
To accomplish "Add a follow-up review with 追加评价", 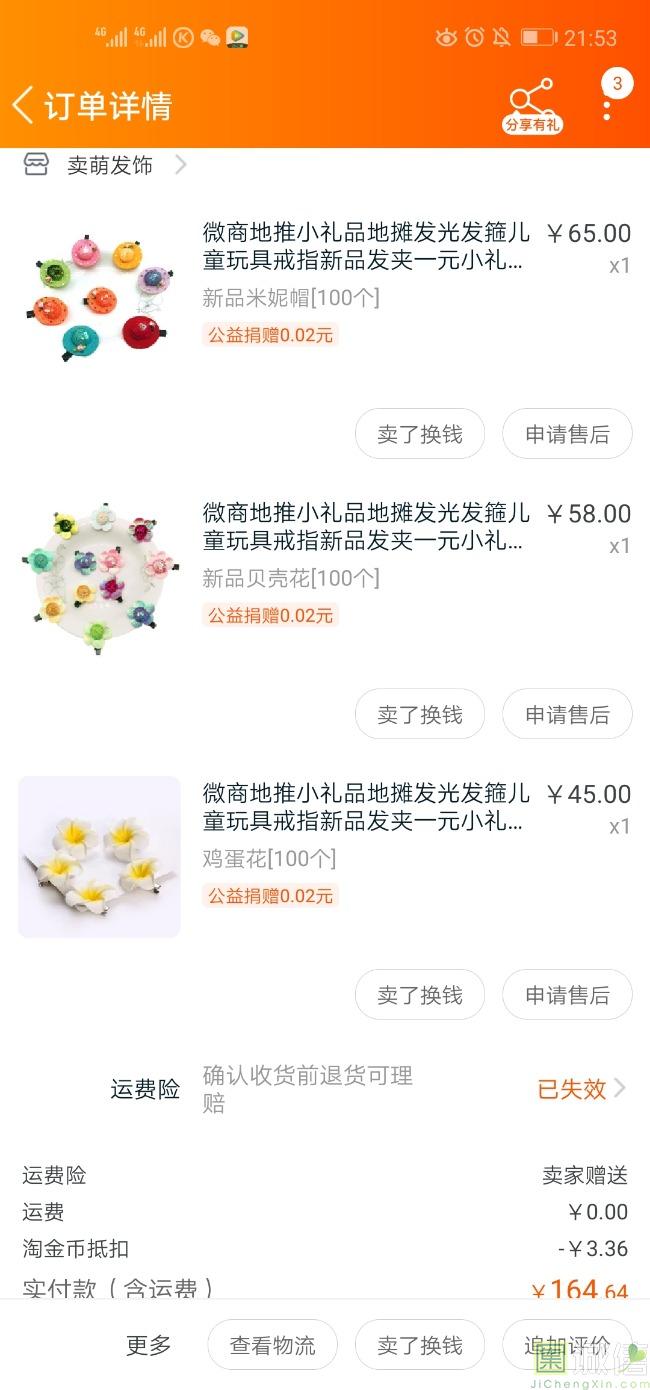I will (x=567, y=1345).
